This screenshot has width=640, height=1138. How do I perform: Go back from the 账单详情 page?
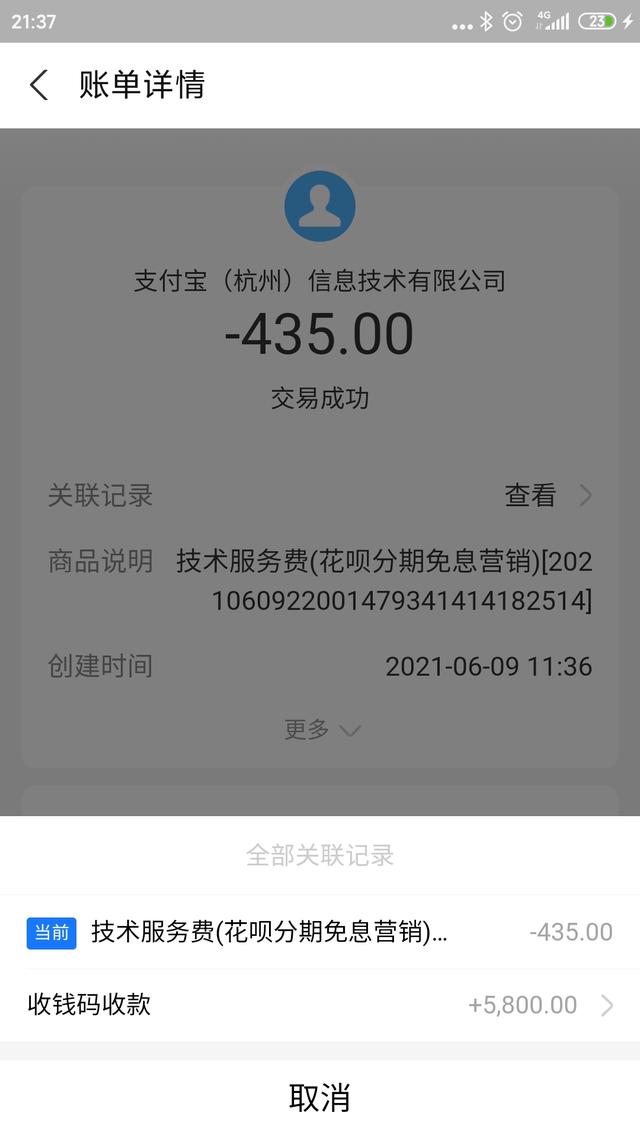(x=39, y=85)
